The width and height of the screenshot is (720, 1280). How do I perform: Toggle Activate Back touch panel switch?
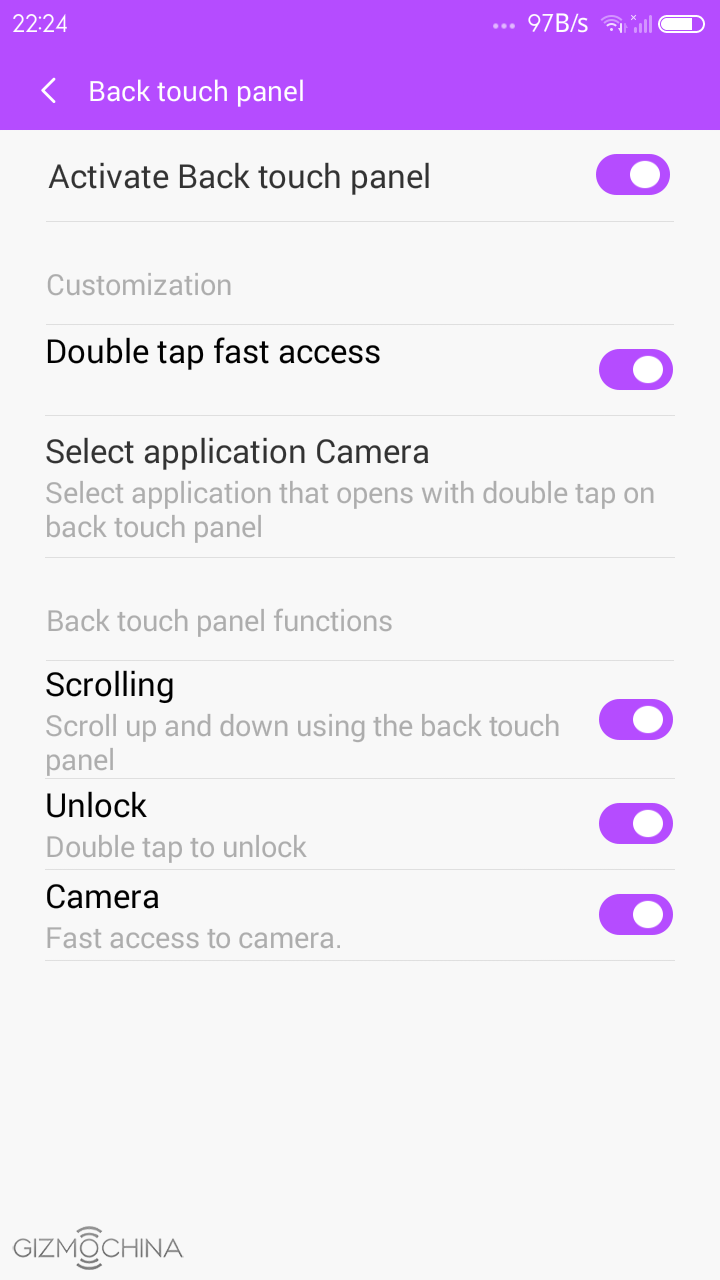pos(632,175)
